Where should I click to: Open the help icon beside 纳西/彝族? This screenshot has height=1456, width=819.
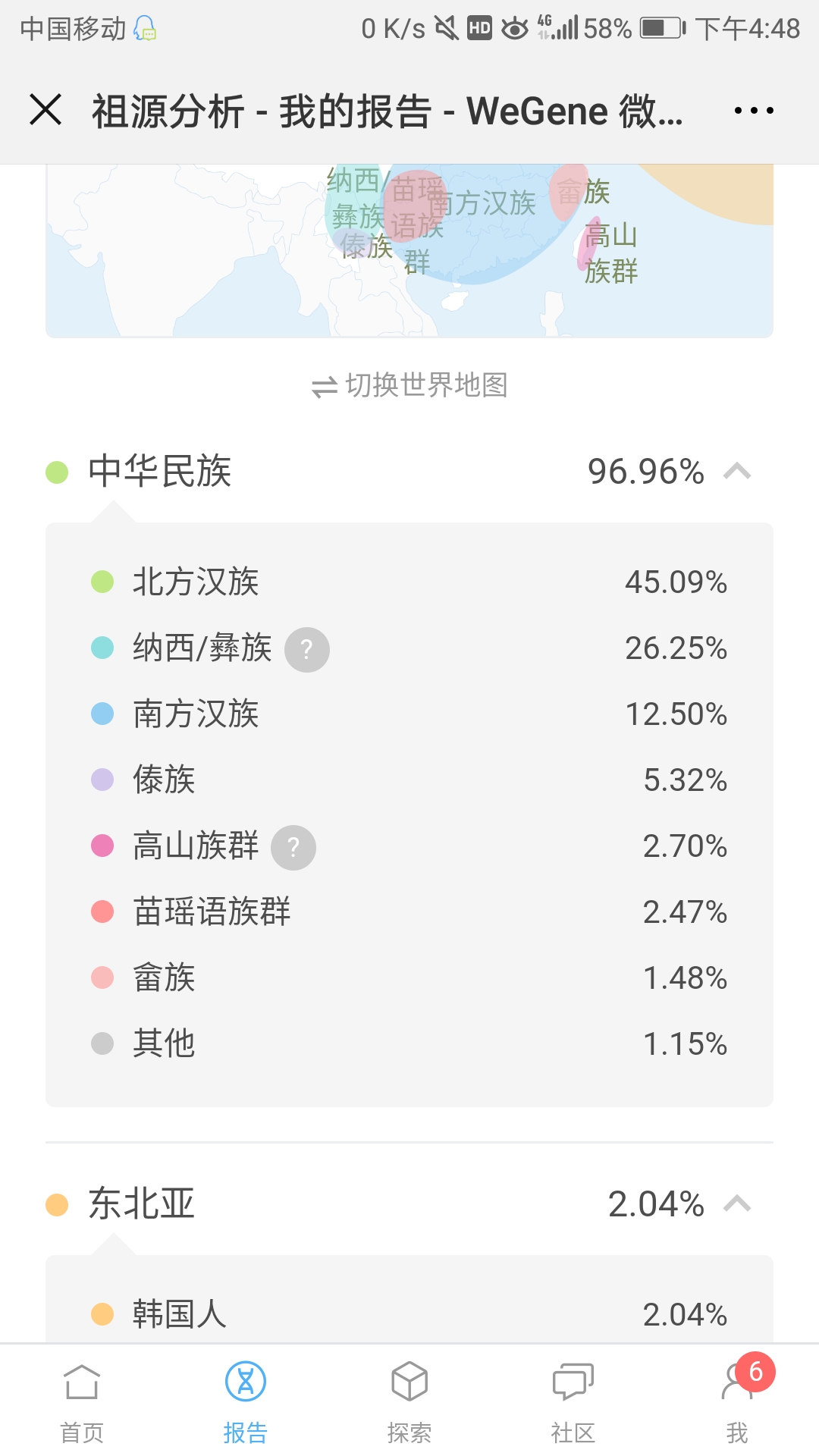(x=307, y=650)
